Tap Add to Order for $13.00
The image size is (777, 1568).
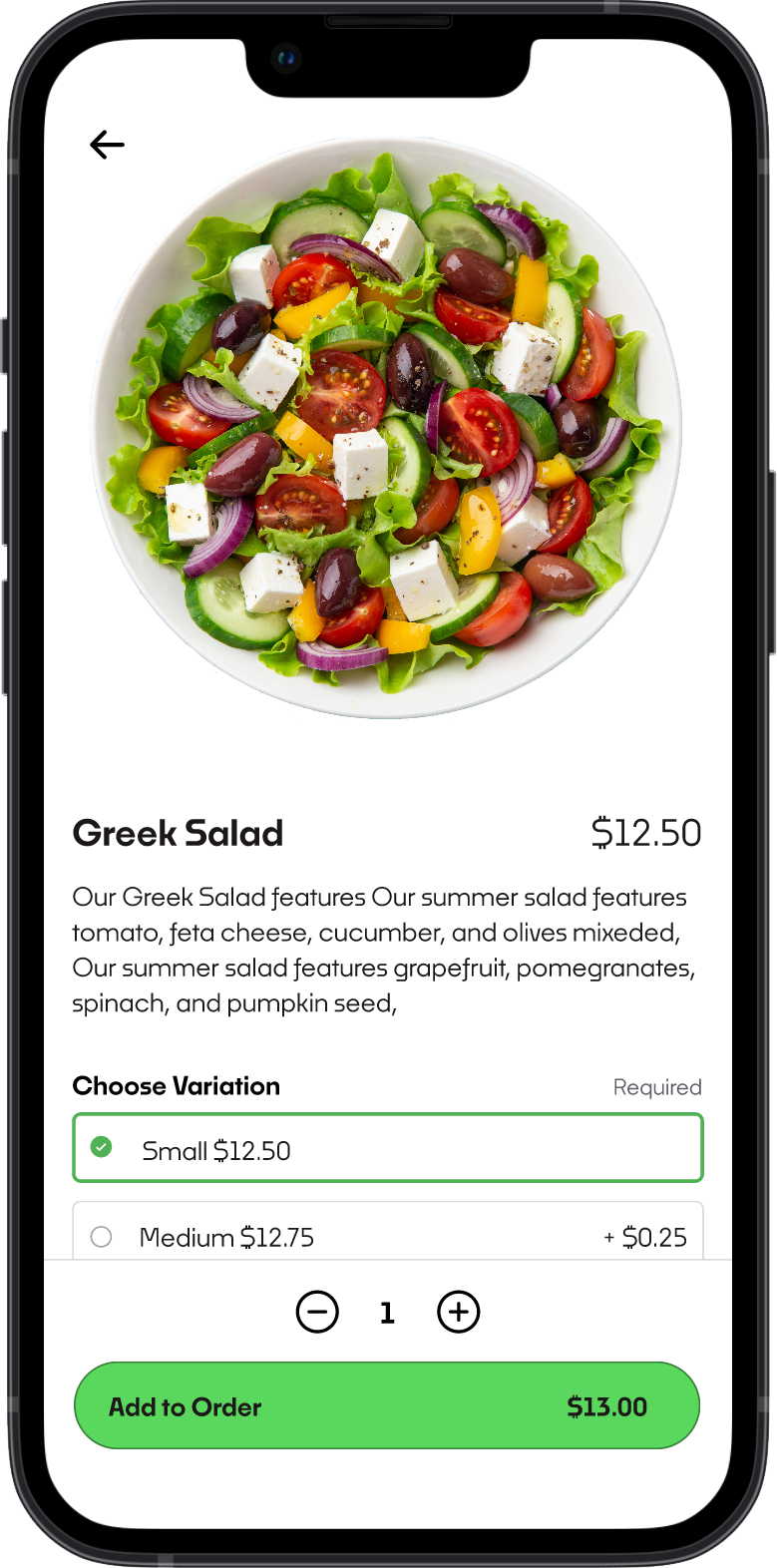coord(387,1405)
